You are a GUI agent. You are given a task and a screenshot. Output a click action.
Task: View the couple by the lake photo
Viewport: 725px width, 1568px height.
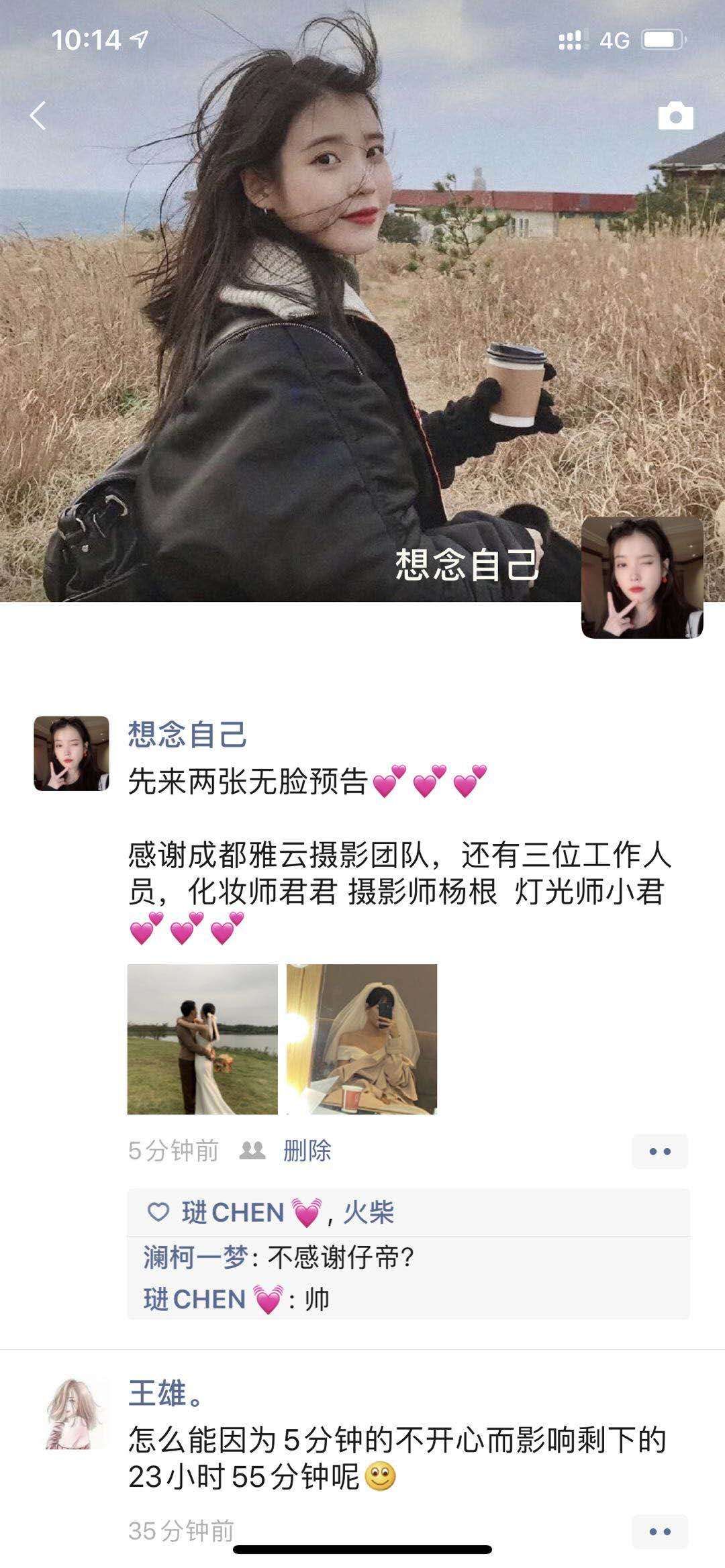click(x=203, y=1039)
